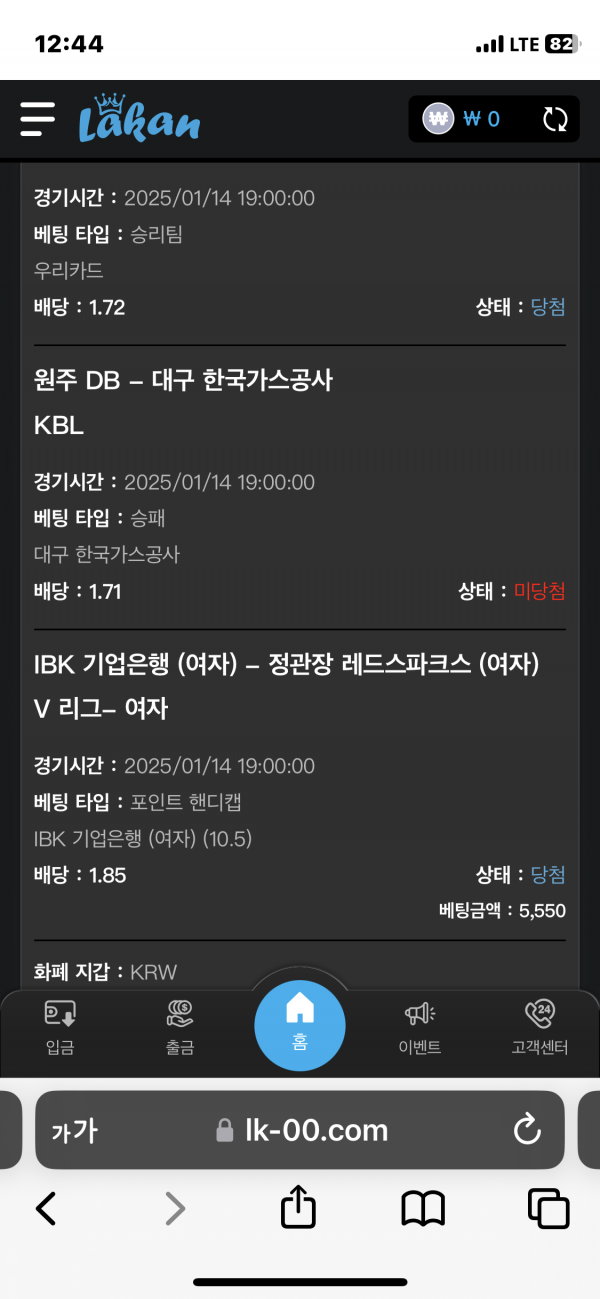This screenshot has width=600, height=1299.
Task: Tap the Lakan logo link
Action: 139,119
